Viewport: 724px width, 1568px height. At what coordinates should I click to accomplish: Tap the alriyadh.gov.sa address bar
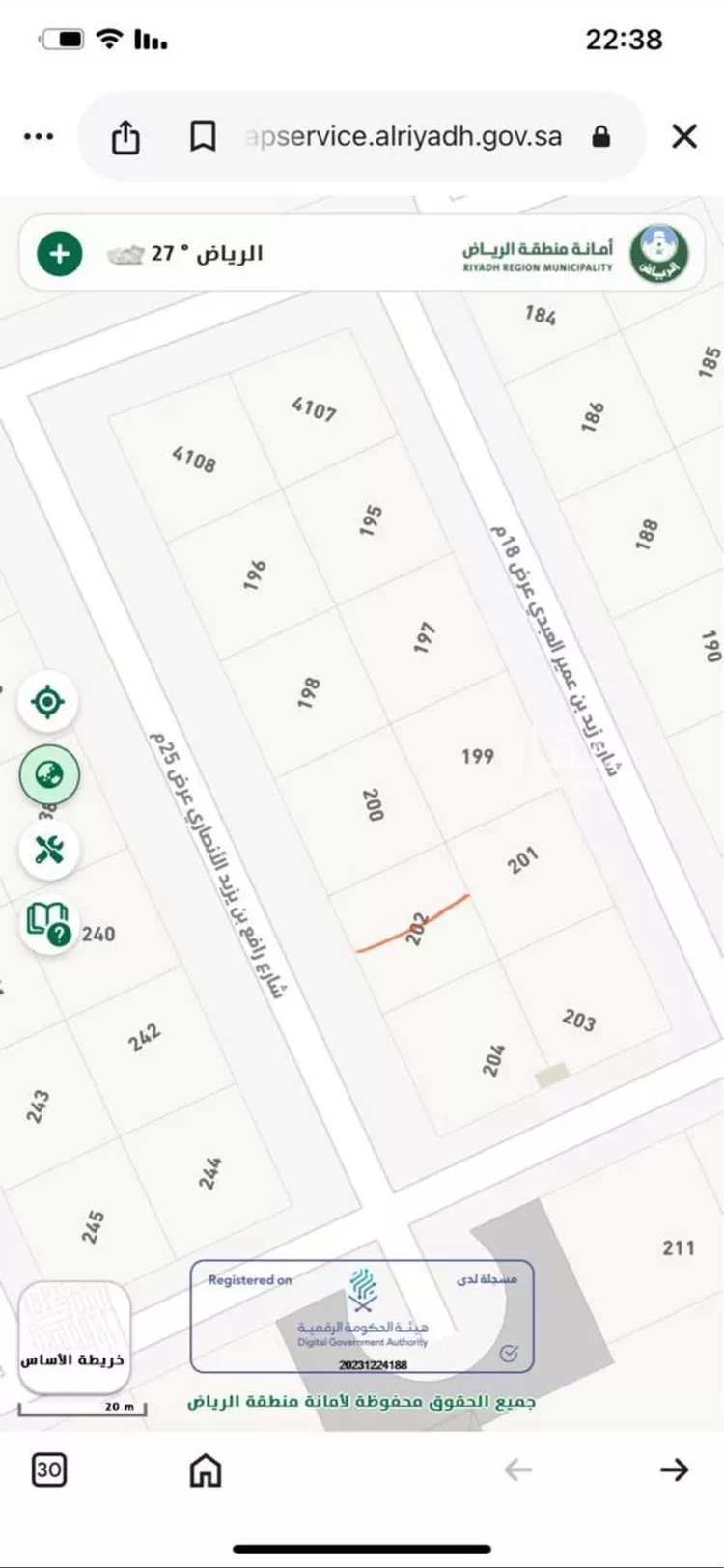pos(404,136)
